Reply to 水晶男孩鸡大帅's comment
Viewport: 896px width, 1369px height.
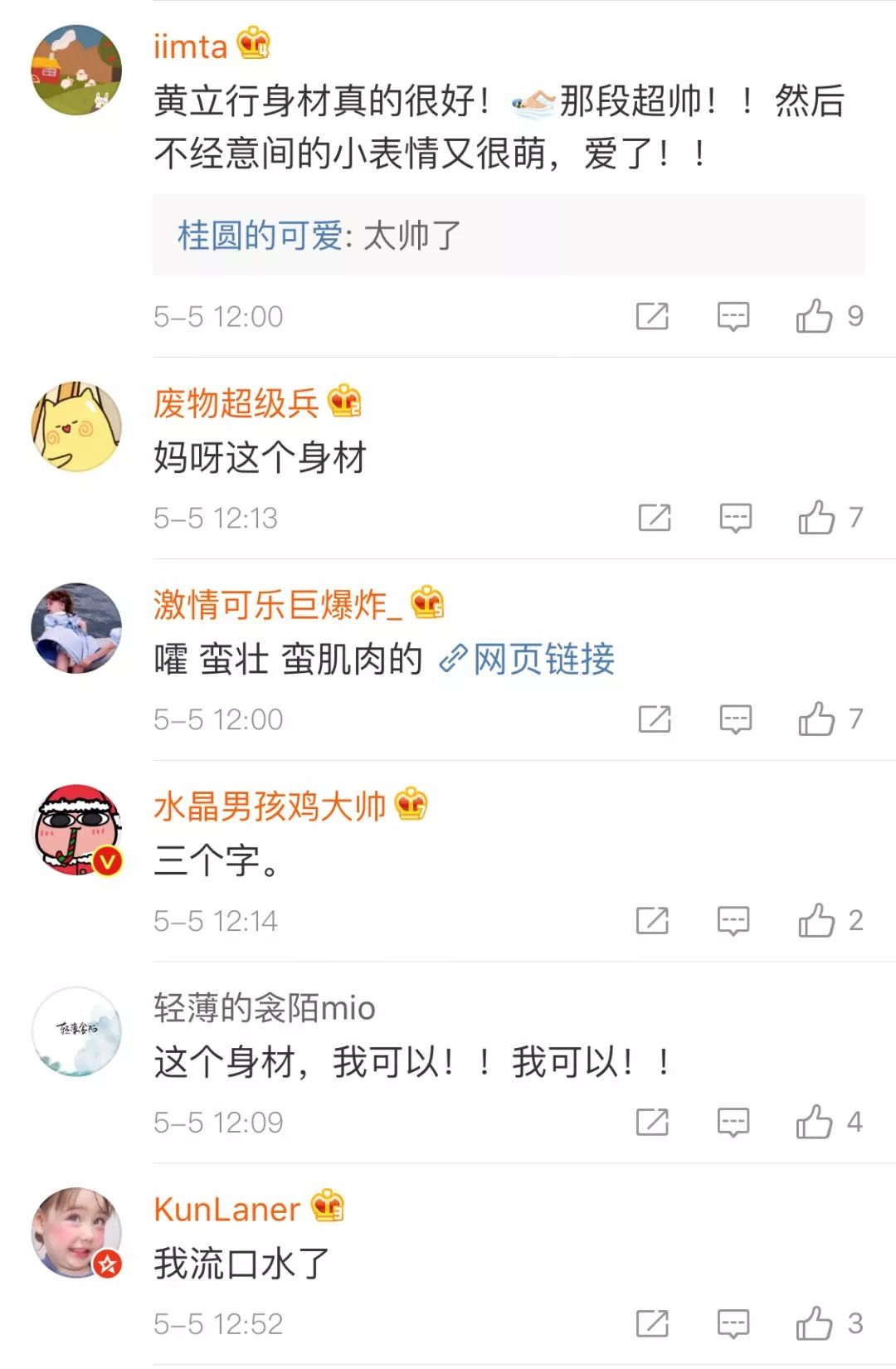click(x=733, y=921)
